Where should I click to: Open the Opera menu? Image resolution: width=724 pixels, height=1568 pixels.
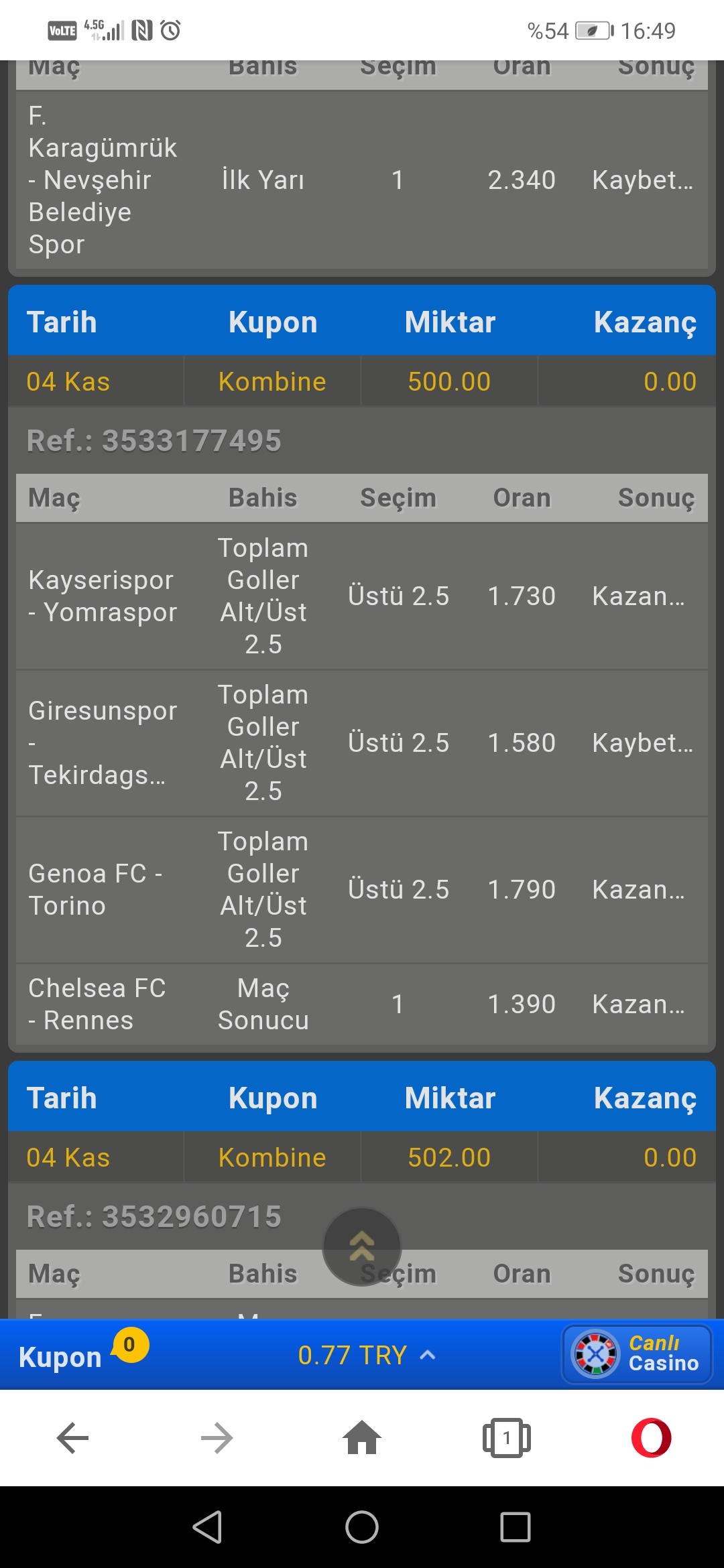[651, 1438]
